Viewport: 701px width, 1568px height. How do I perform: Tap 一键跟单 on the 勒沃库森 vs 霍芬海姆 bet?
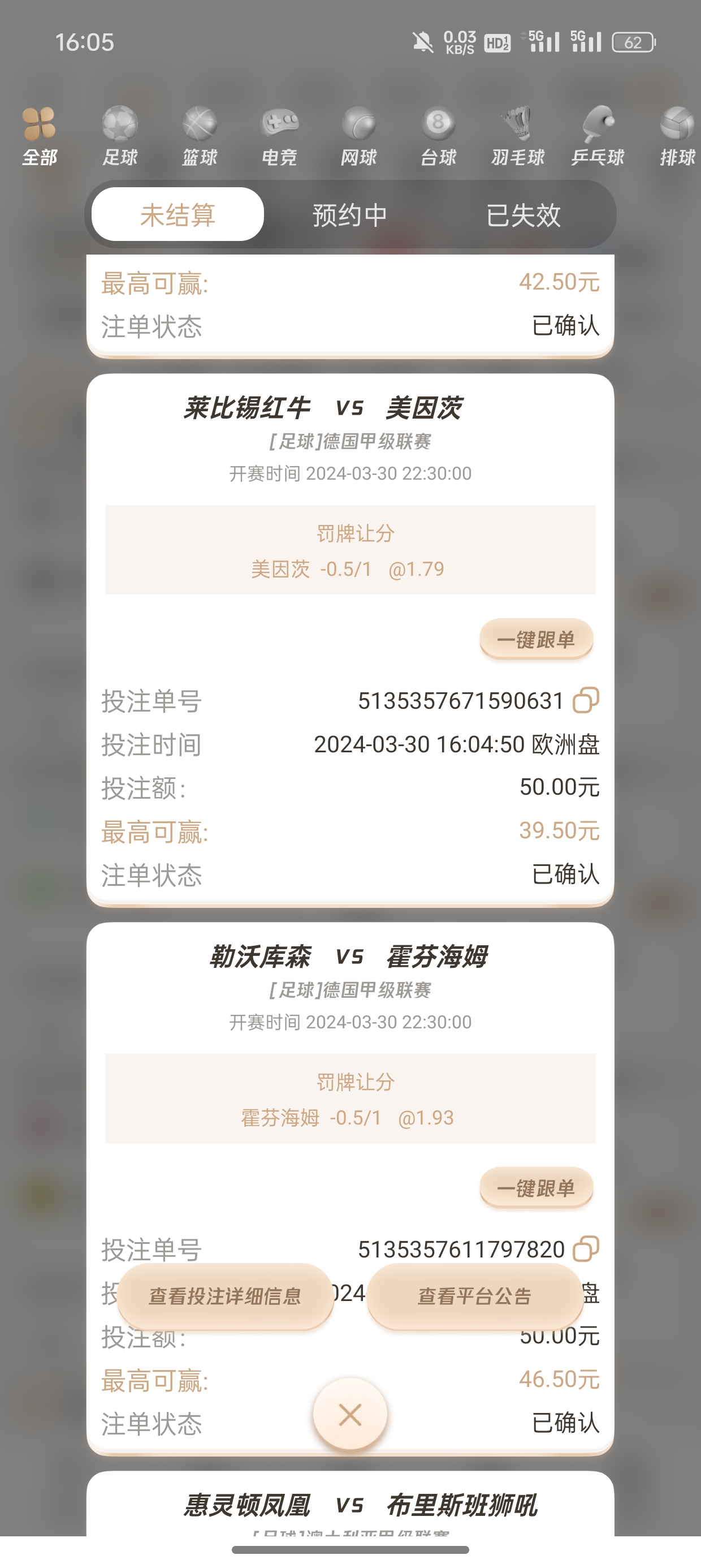536,1187
